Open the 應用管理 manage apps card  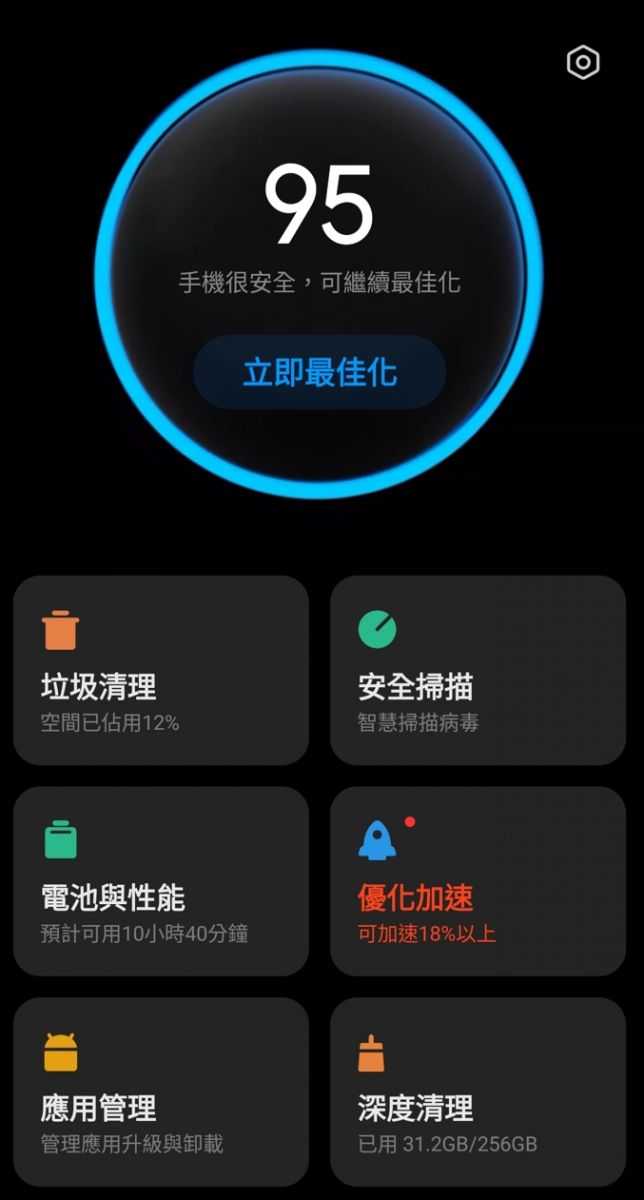[x=161, y=1092]
